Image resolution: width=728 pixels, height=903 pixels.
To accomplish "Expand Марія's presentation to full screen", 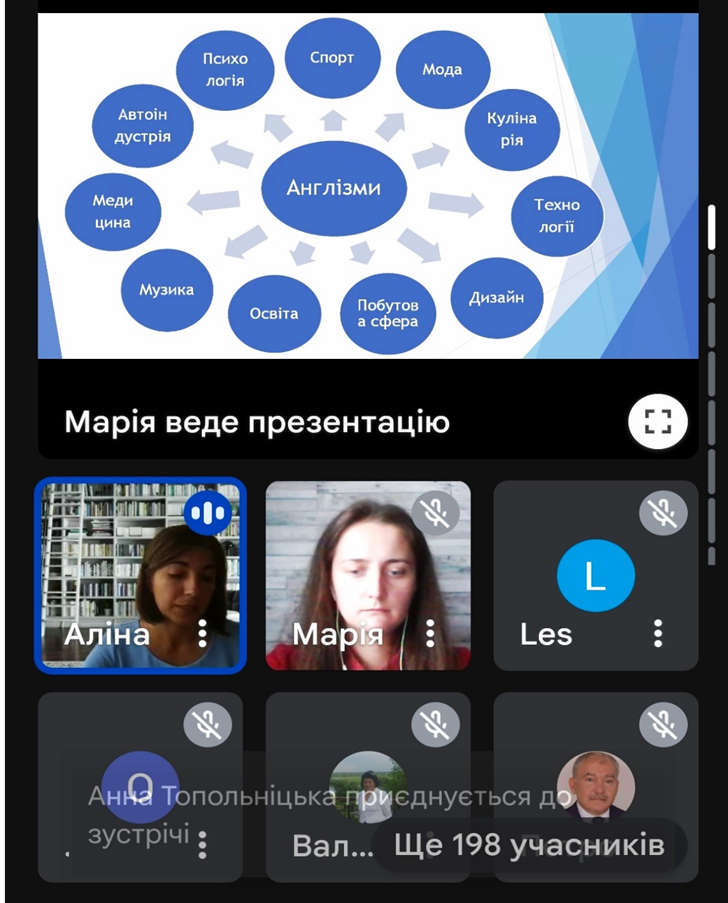I will point(657,421).
